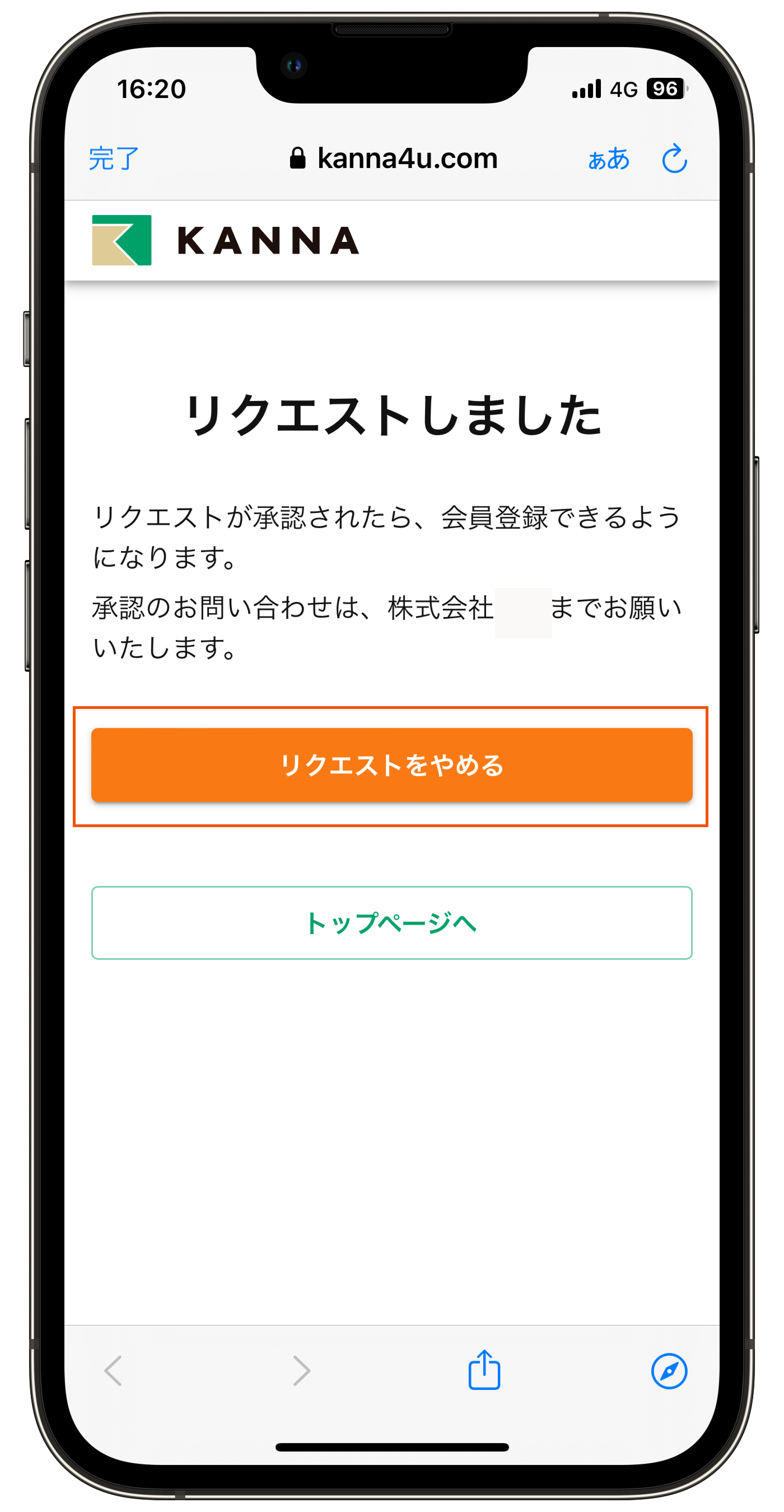This screenshot has height=1512, width=784.
Task: Tap the kanna4u.com address bar
Action: point(393,158)
